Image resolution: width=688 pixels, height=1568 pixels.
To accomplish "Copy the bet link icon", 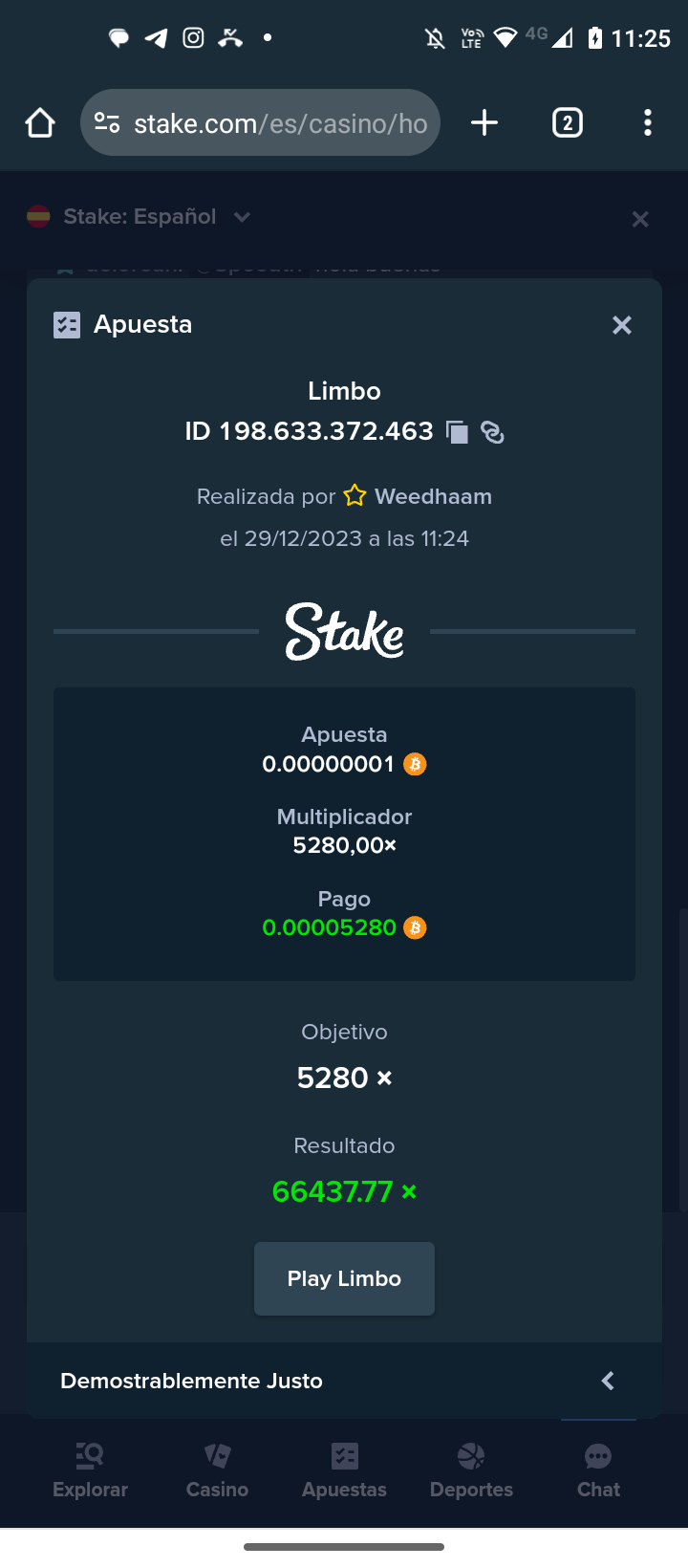I will (492, 432).
